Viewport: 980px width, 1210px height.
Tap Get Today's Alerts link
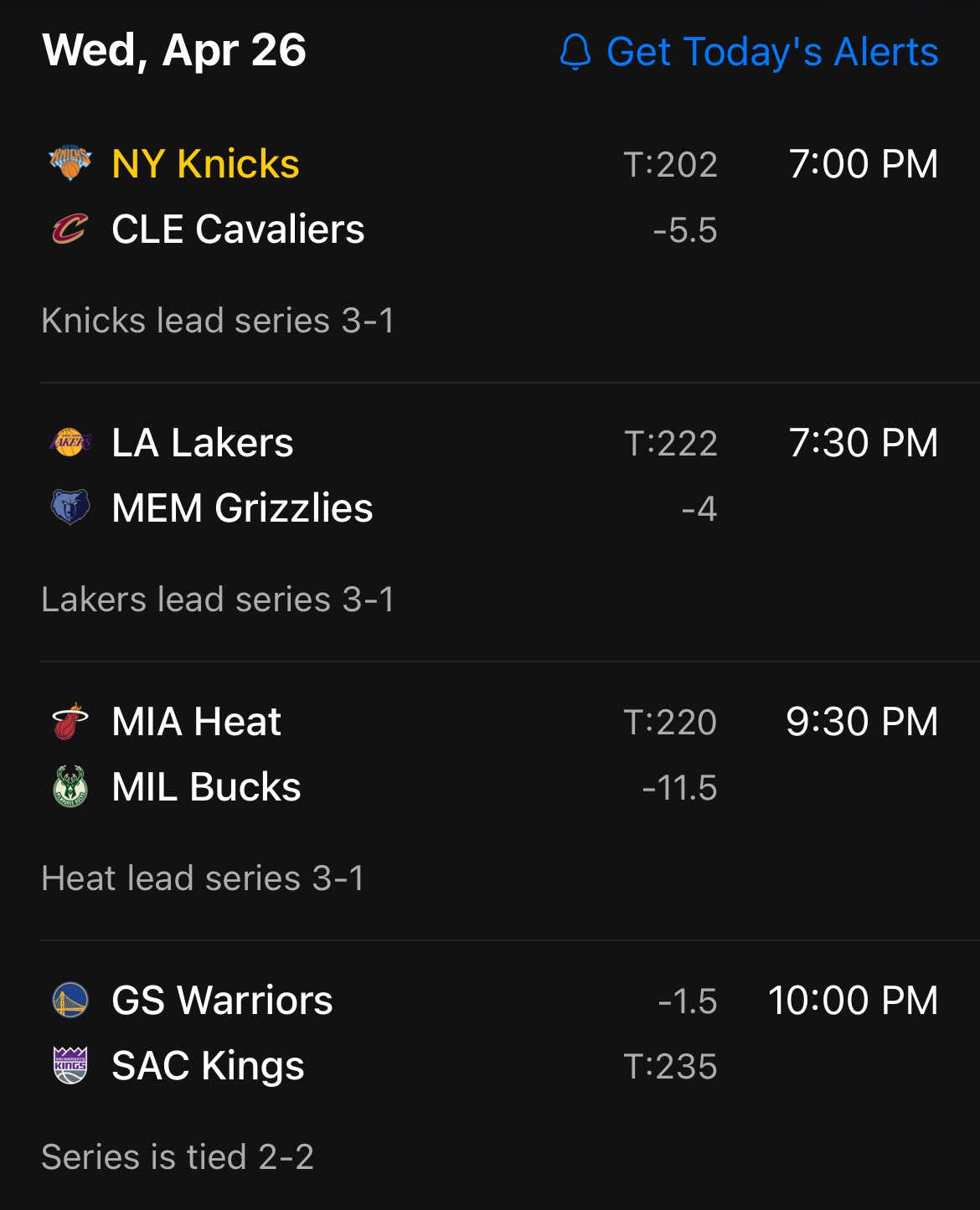coord(772,52)
